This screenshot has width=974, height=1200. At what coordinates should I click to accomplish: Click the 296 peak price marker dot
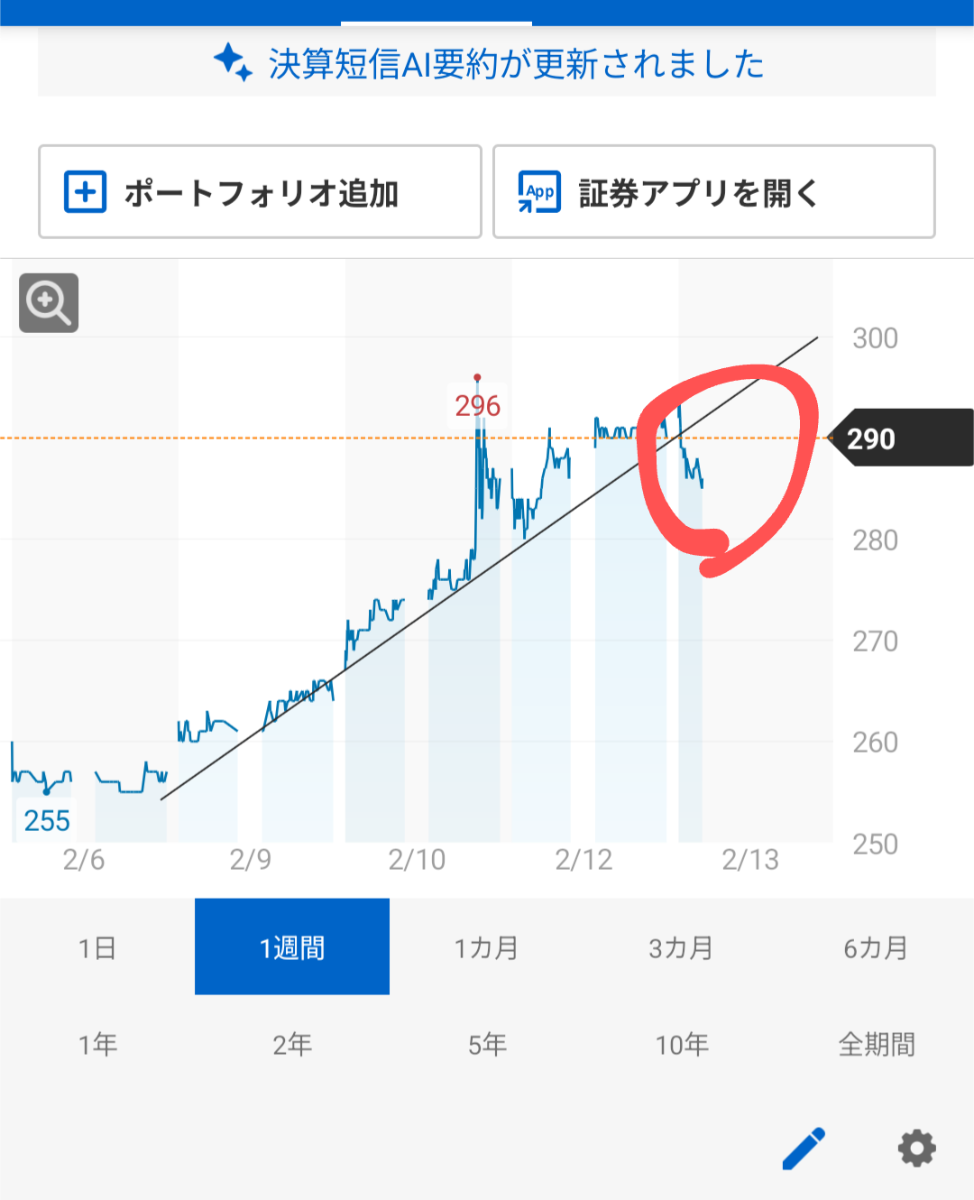pos(477,378)
